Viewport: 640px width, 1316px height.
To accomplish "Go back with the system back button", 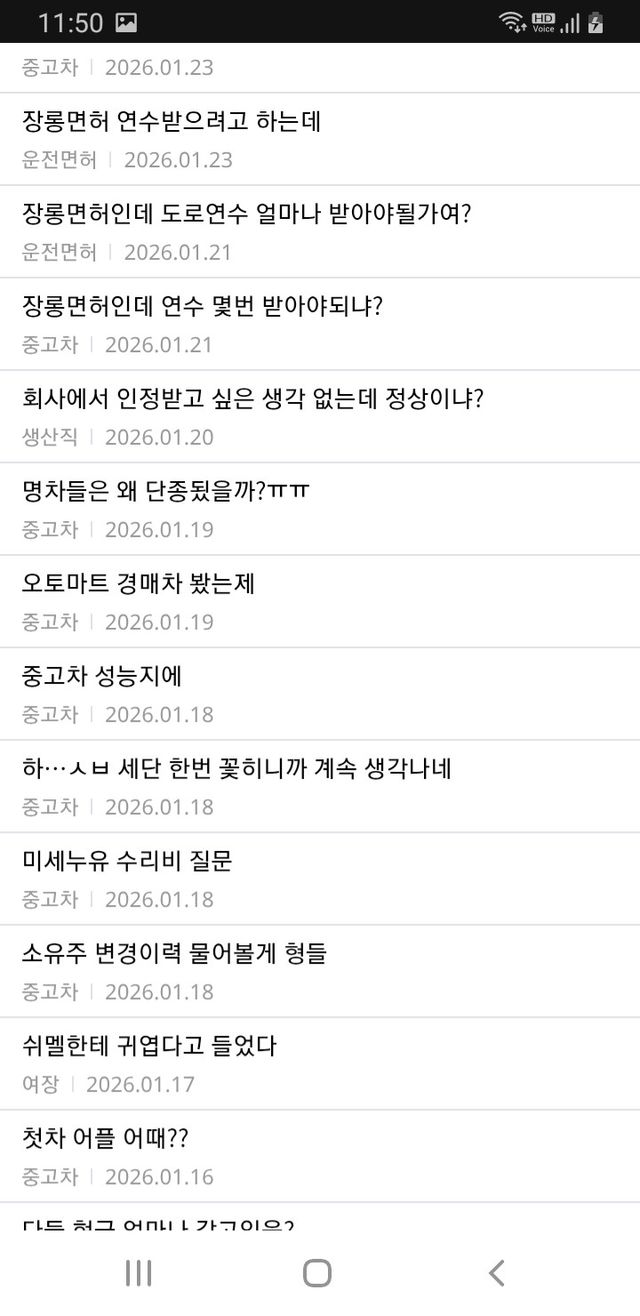I will (x=497, y=1273).
